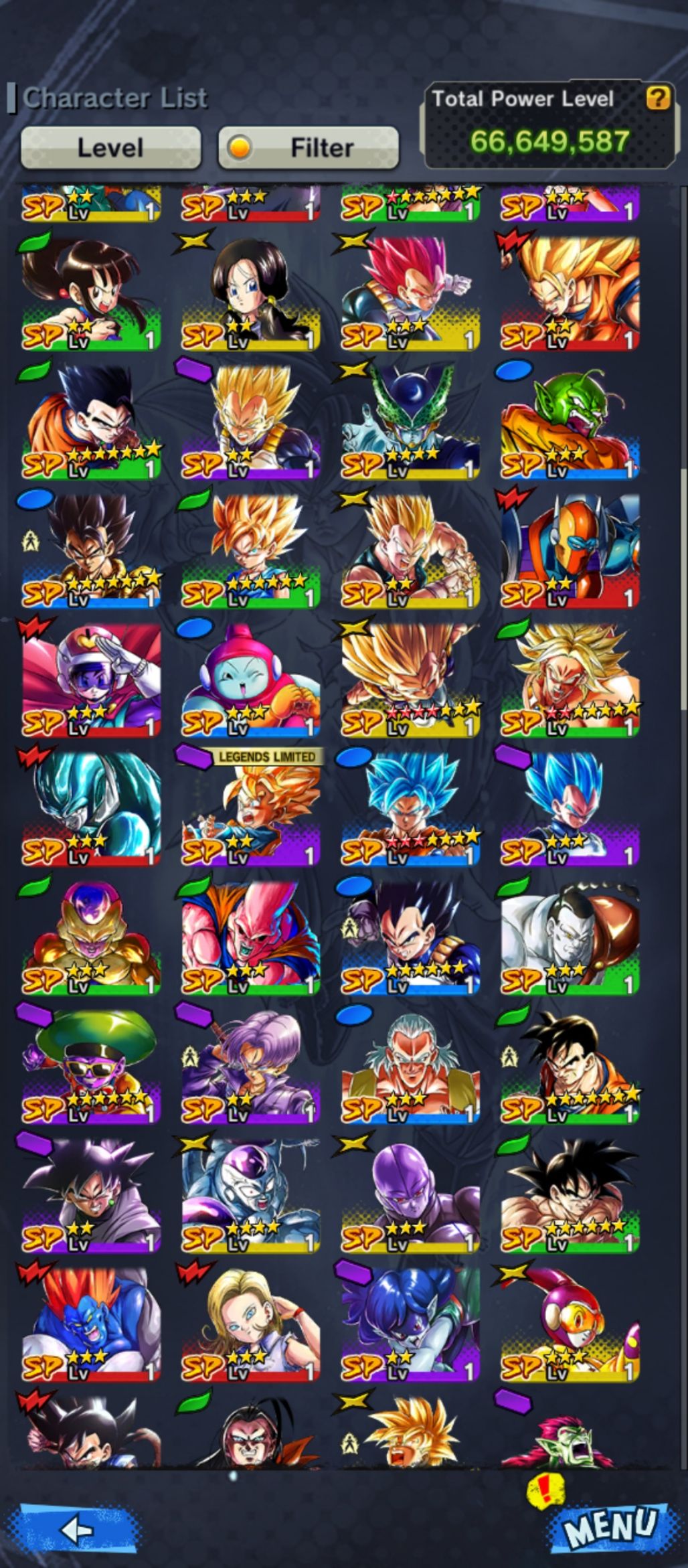Select the Super Saiyan Broly character card
The width and height of the screenshot is (688, 1568).
[x=569, y=680]
